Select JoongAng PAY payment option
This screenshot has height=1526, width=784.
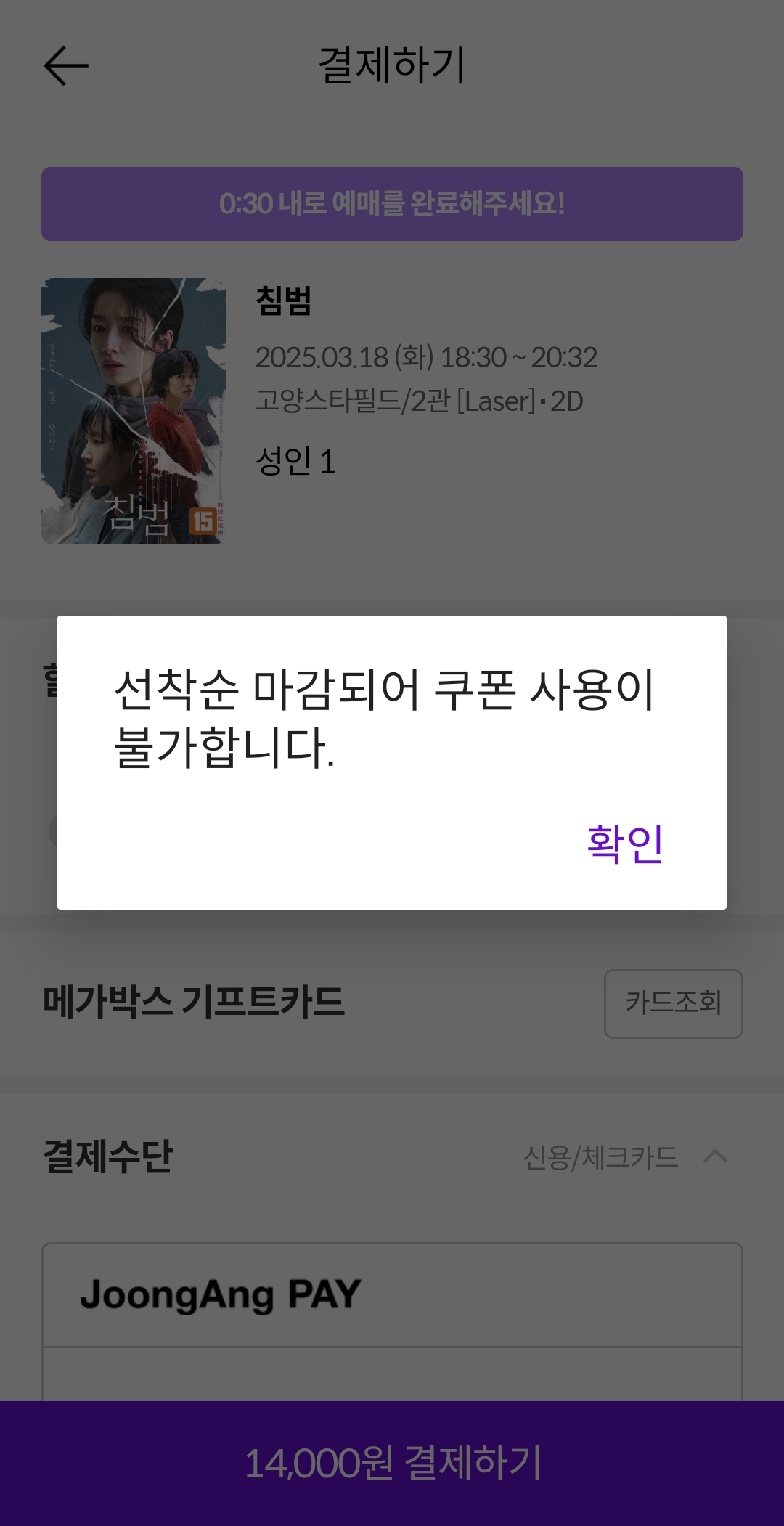pos(392,1295)
